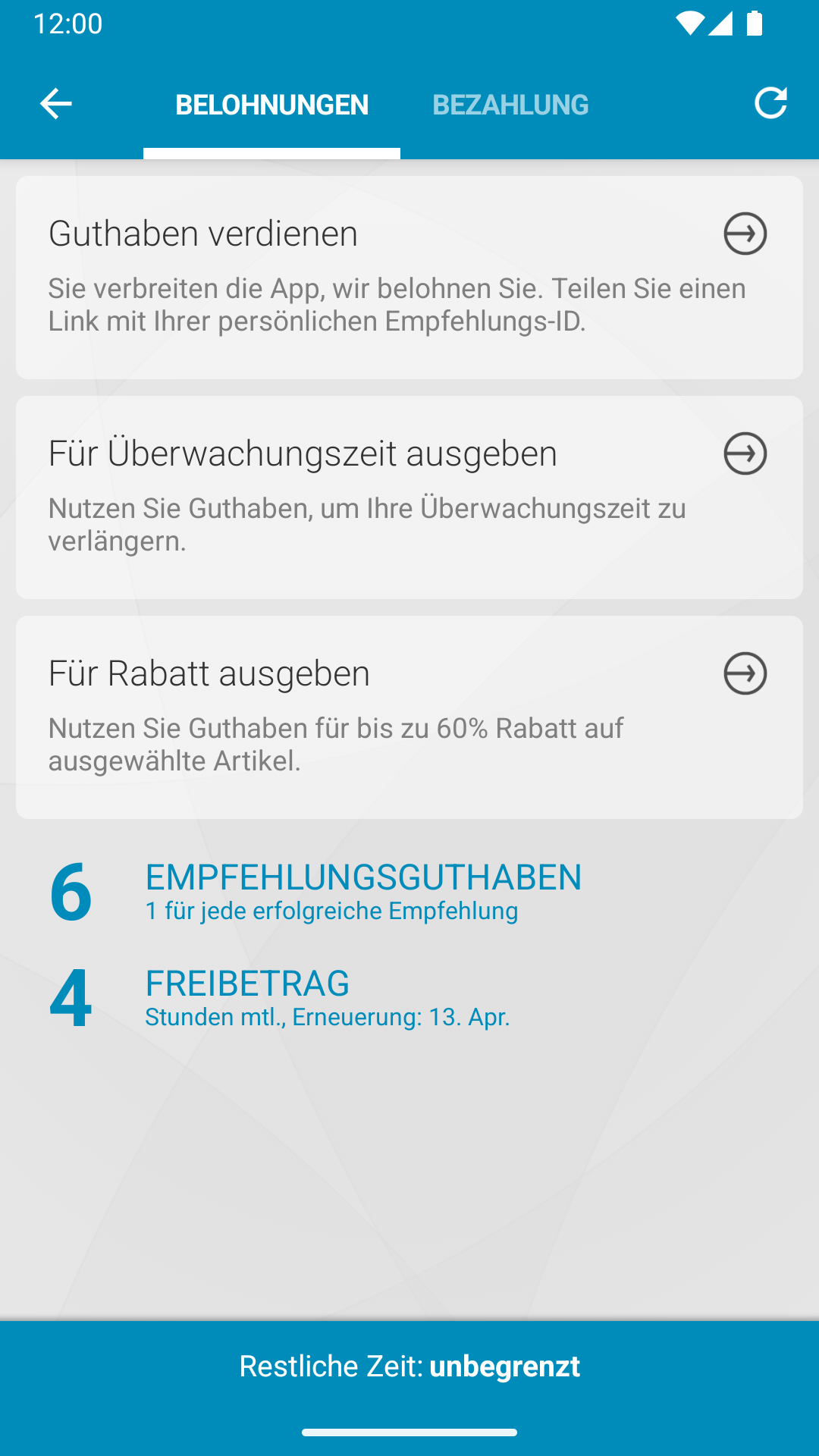Open Für Überwachungszeit ausgeben card
This screenshot has width=819, height=1456.
pos(409,497)
